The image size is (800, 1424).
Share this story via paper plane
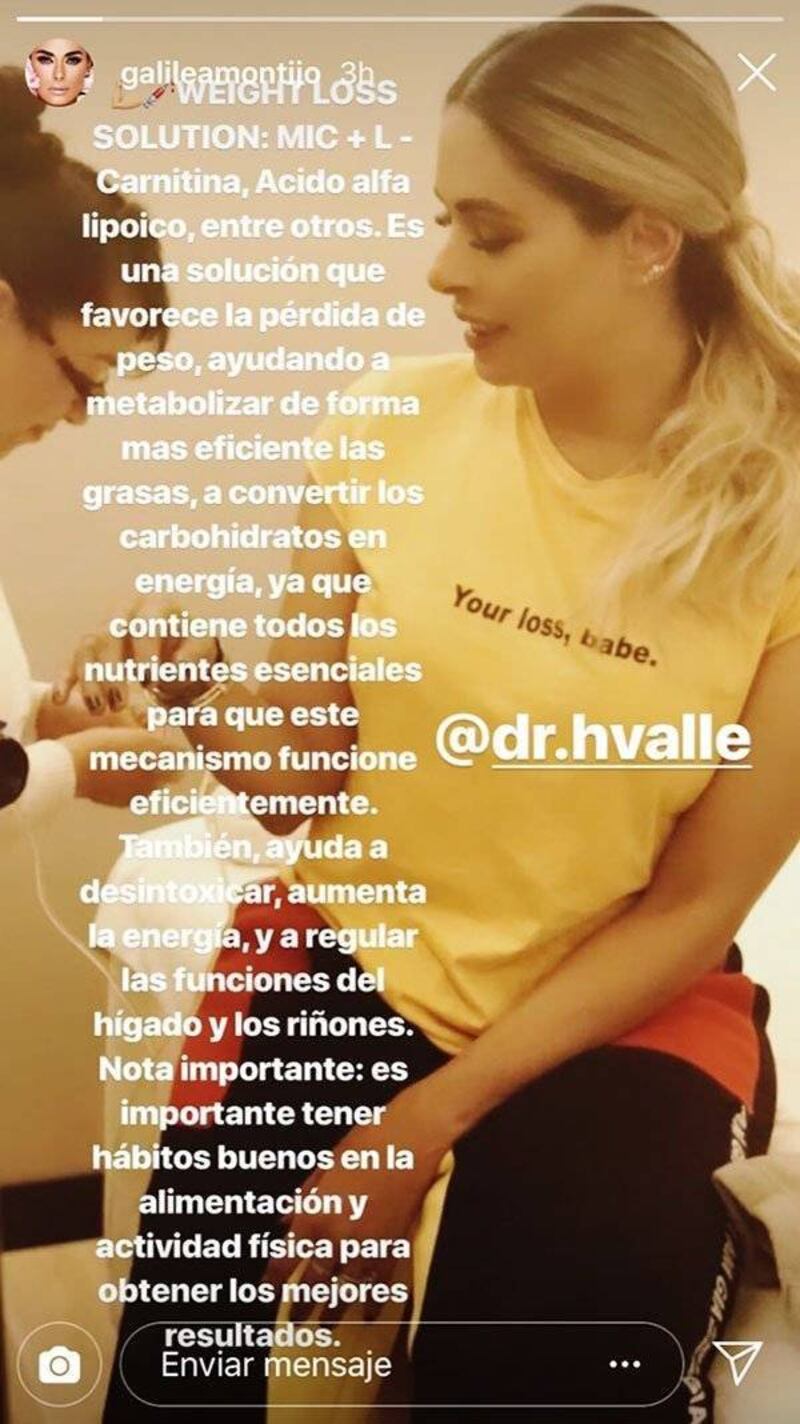[x=740, y=1363]
